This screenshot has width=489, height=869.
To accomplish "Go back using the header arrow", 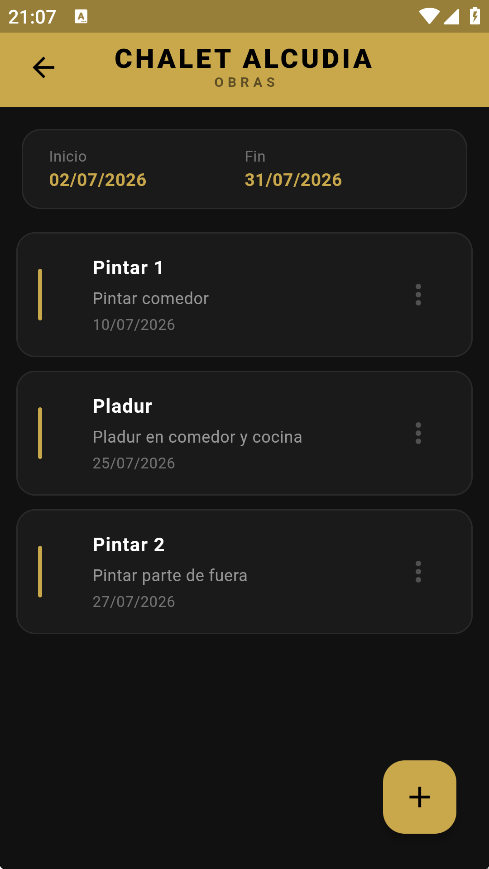I will coord(43,68).
